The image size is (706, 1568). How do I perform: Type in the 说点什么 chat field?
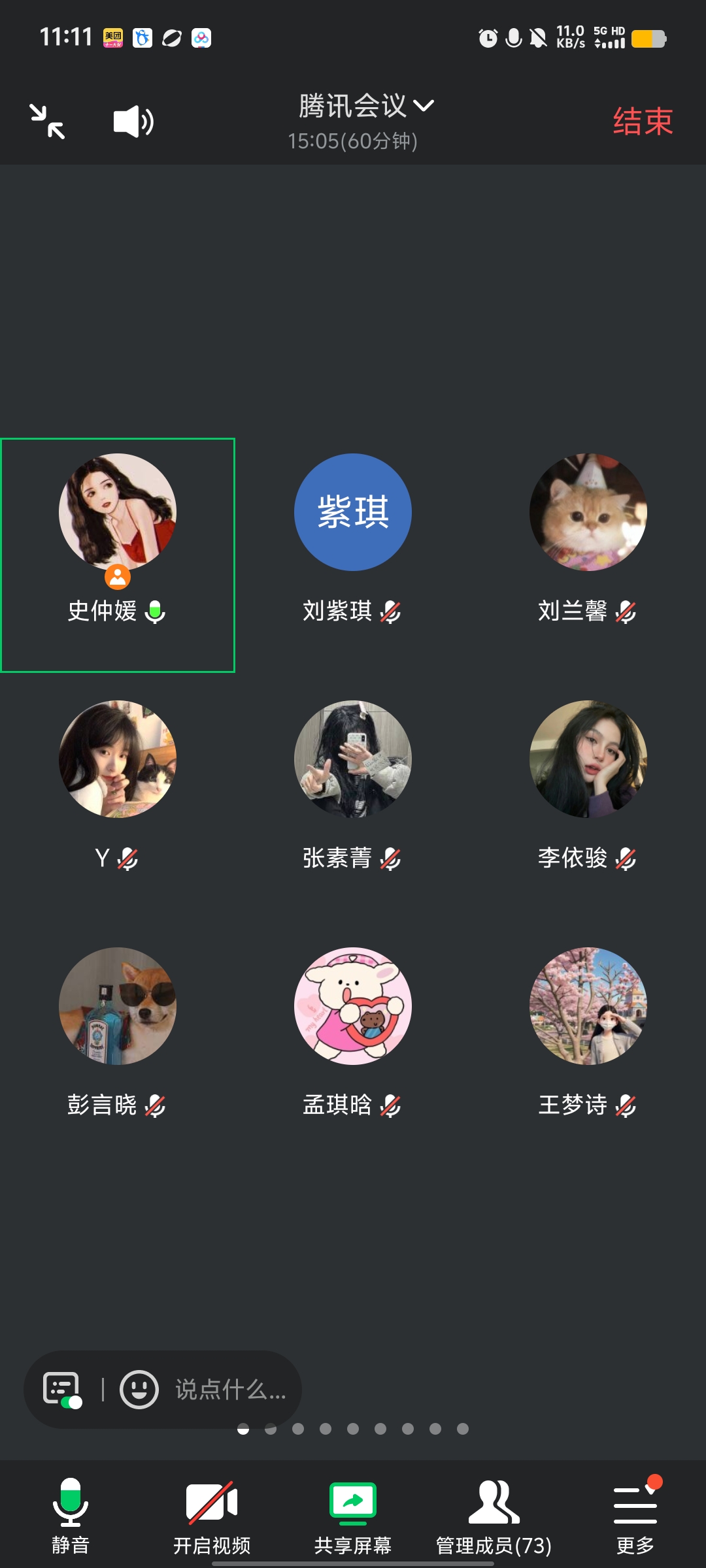coord(230,1389)
